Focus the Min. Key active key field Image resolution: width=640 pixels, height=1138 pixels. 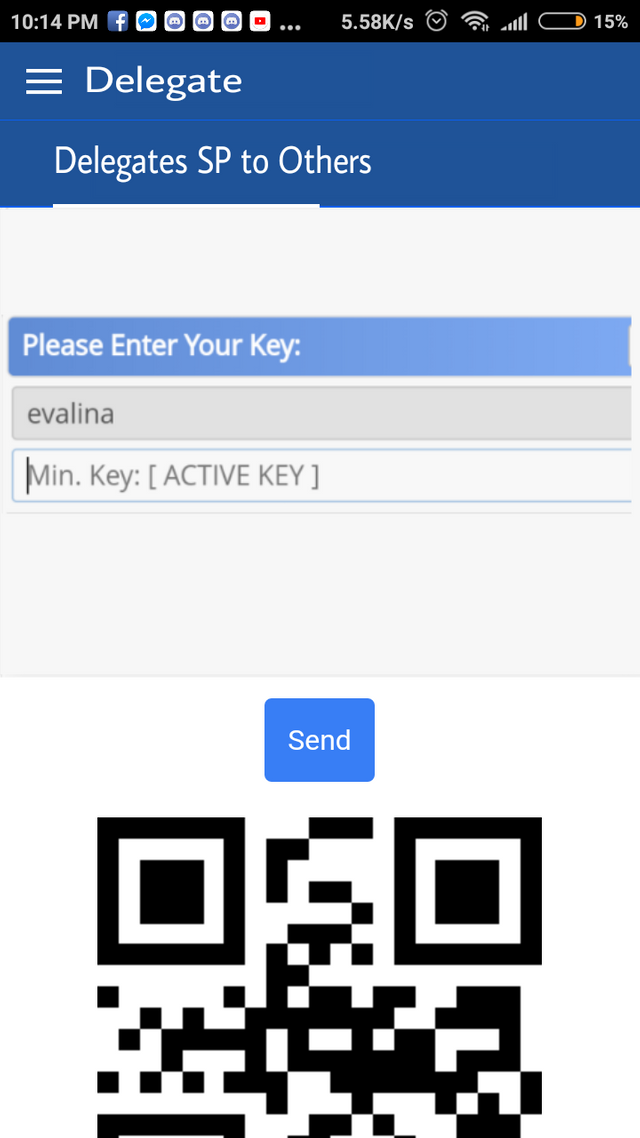(x=322, y=475)
